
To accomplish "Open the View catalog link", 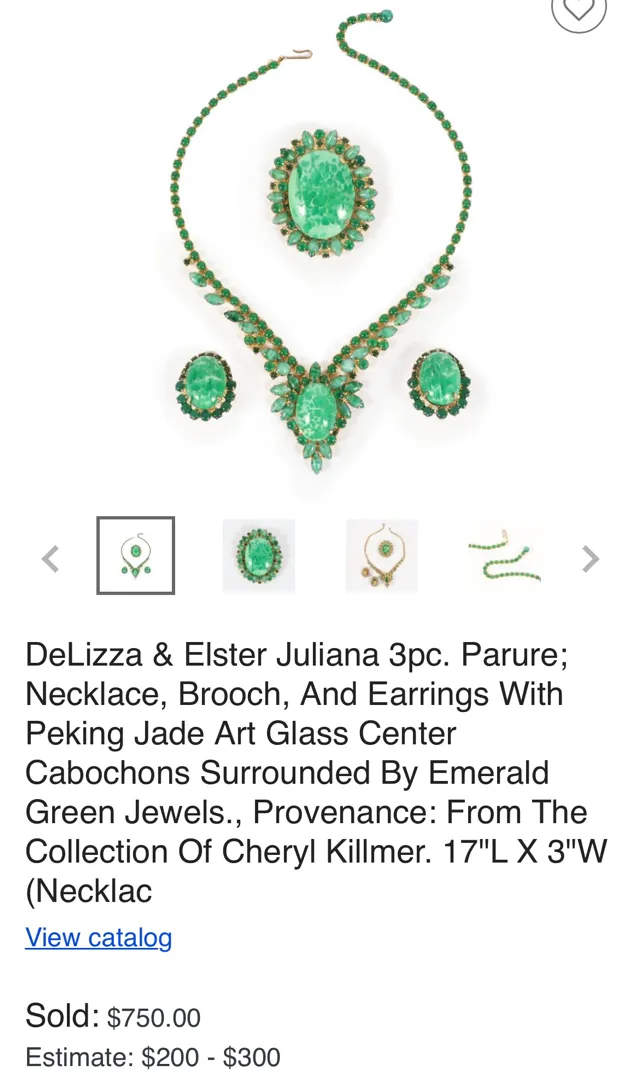I will pos(99,937).
